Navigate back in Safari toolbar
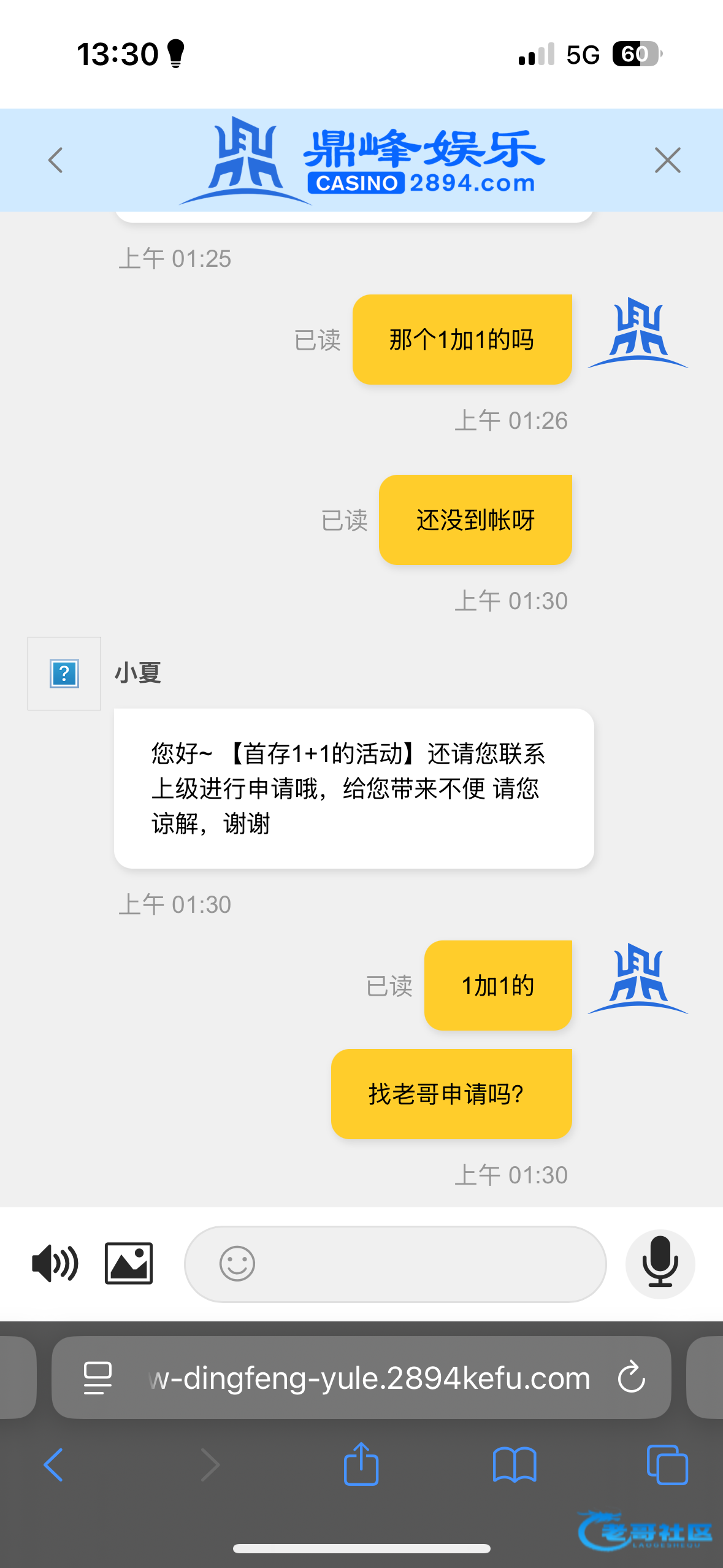Viewport: 723px width, 1568px height. pyautogui.click(x=53, y=1465)
